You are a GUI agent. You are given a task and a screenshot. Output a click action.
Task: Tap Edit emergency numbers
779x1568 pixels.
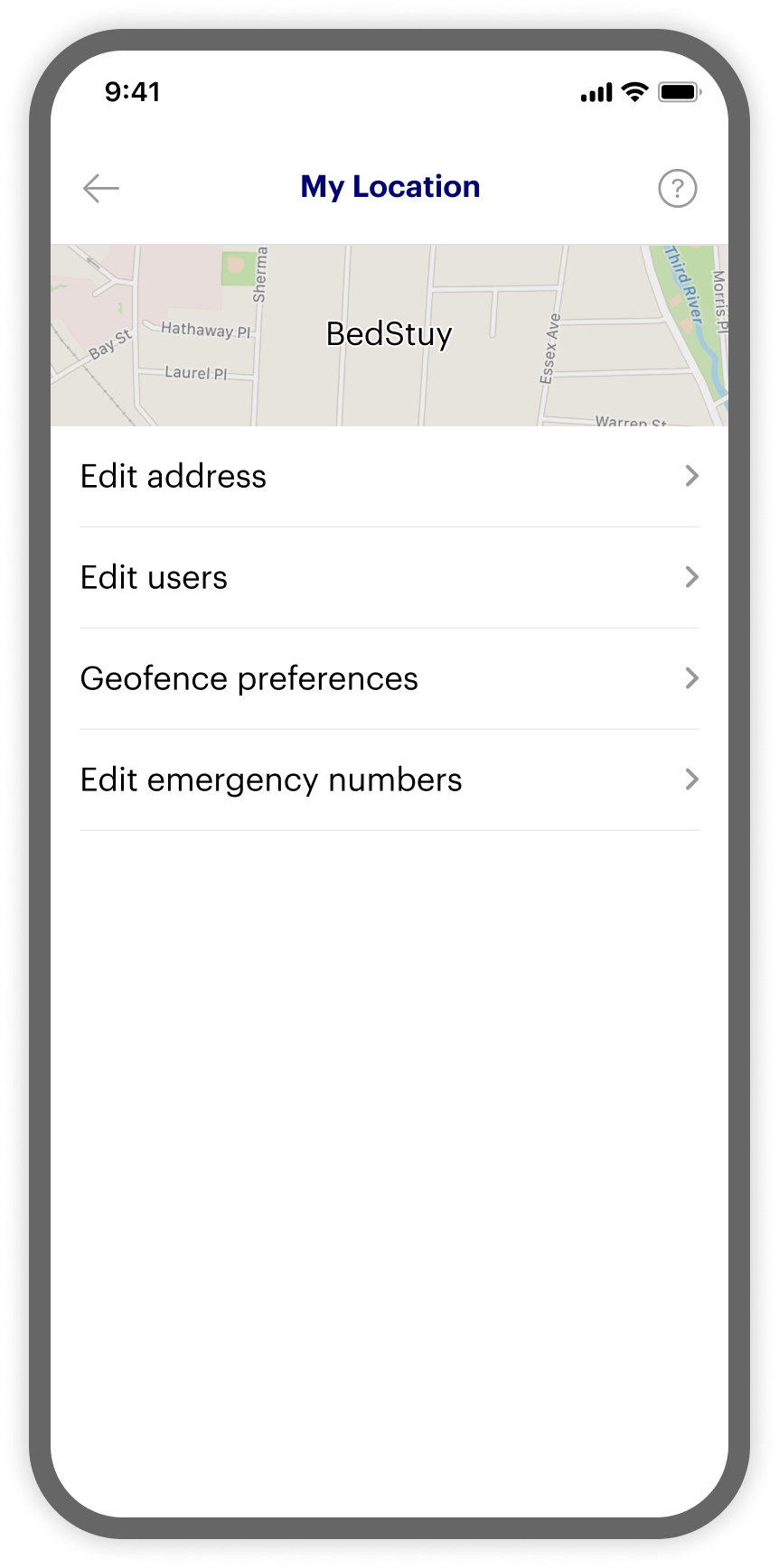(x=389, y=779)
